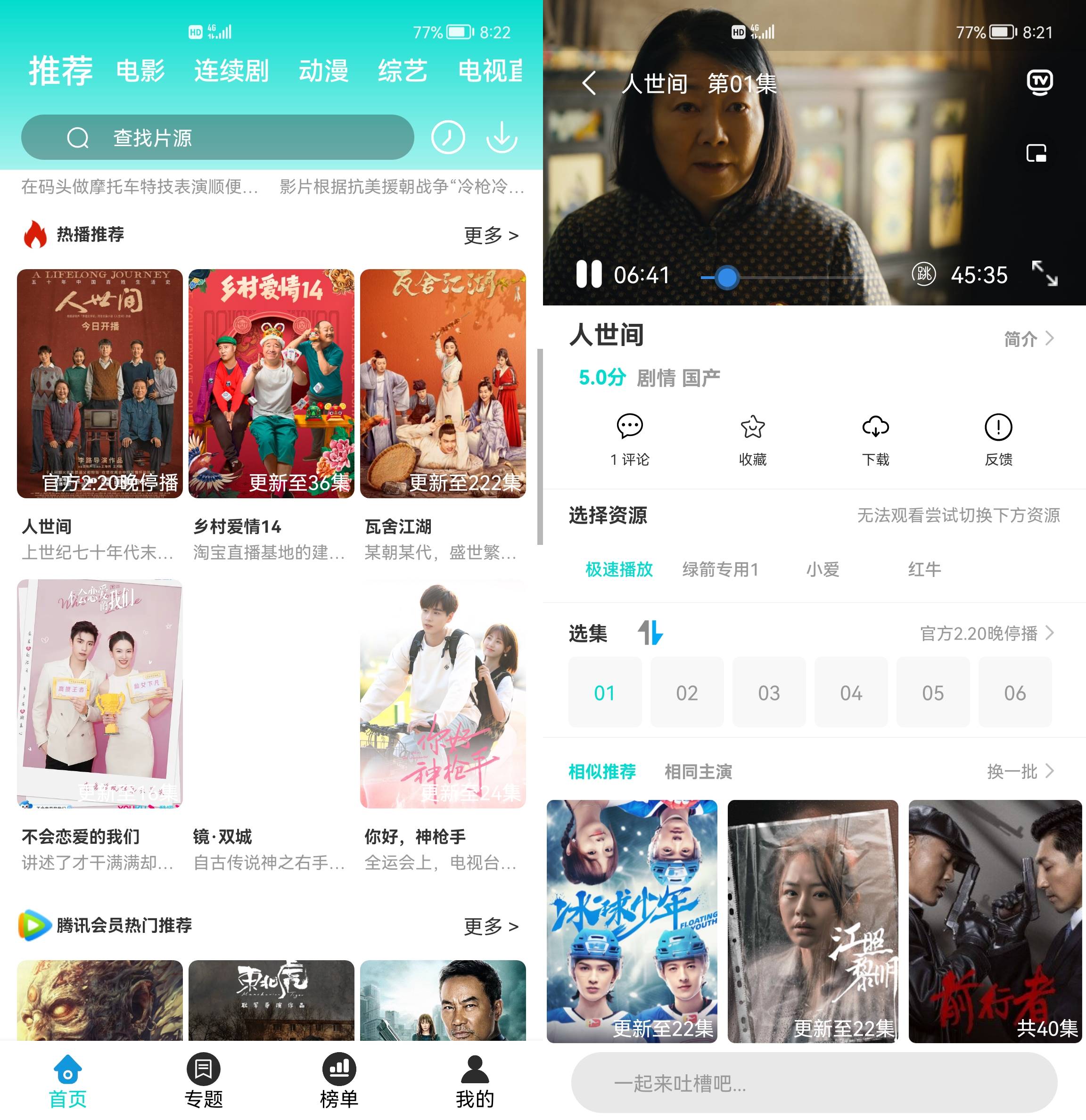Tap the 一起来吐槽吧 comment field

click(x=814, y=1083)
